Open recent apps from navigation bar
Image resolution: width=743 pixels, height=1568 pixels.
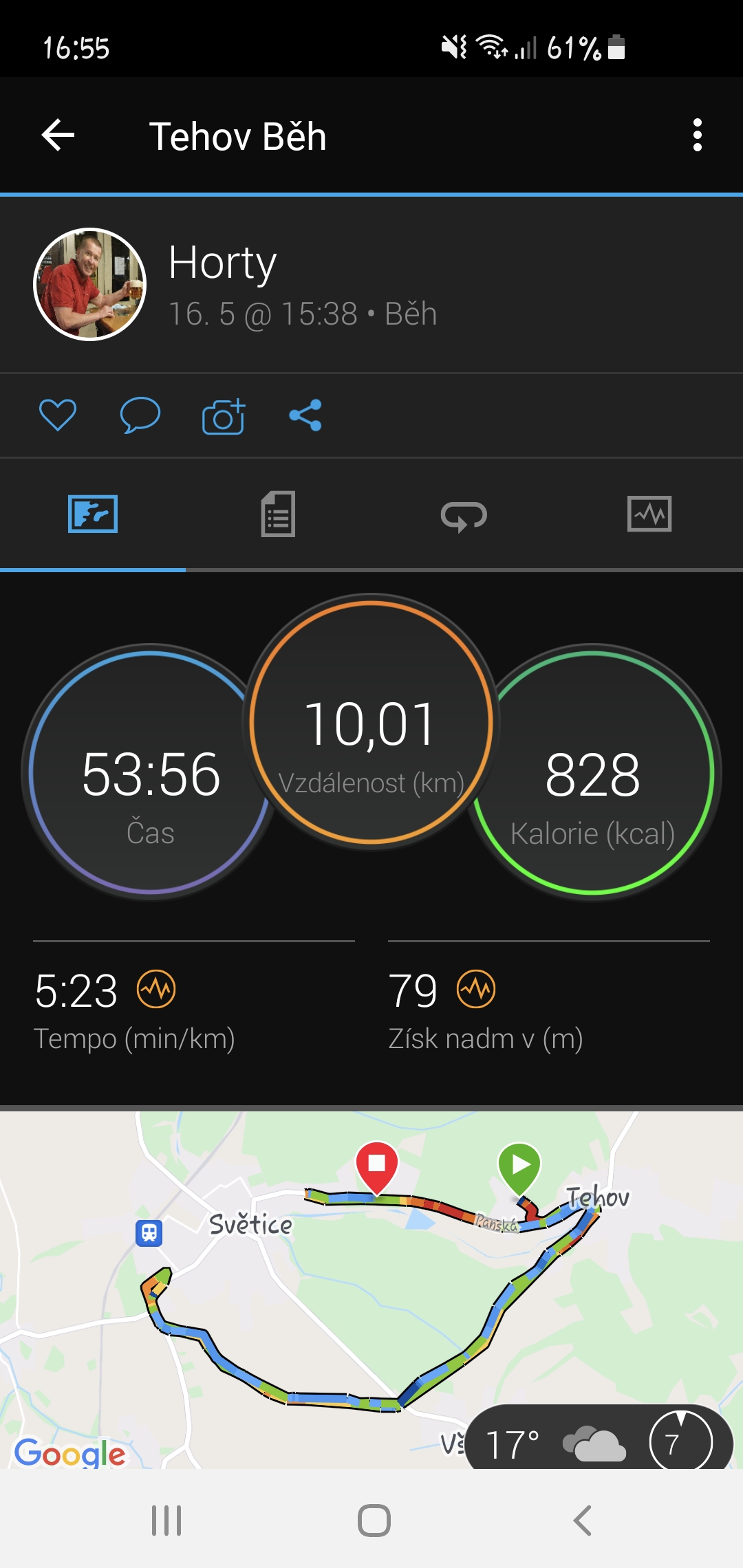pos(166,1520)
